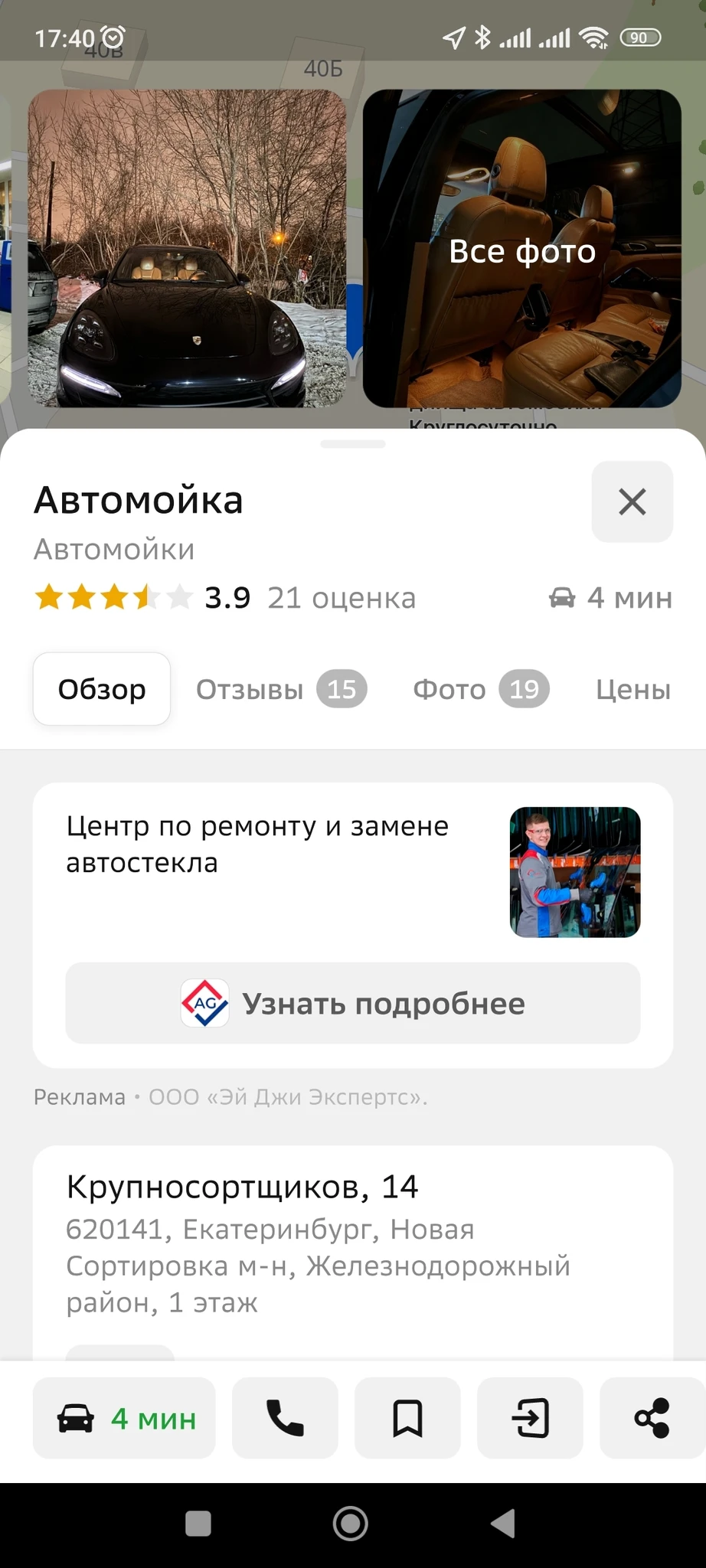Build a 4 мин driving route
This screenshot has width=706, height=1568.
[x=124, y=1418]
